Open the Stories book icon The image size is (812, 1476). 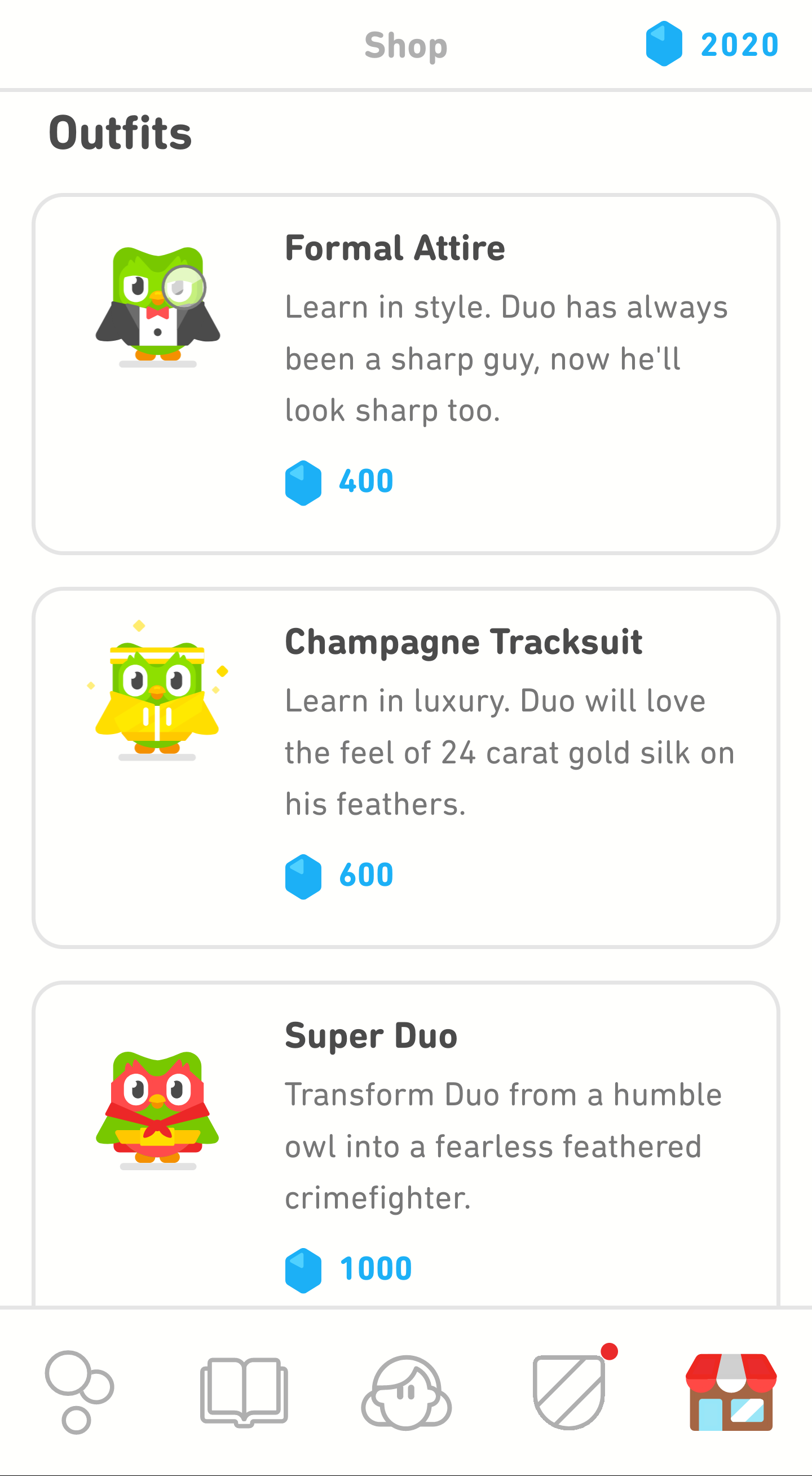(244, 1390)
